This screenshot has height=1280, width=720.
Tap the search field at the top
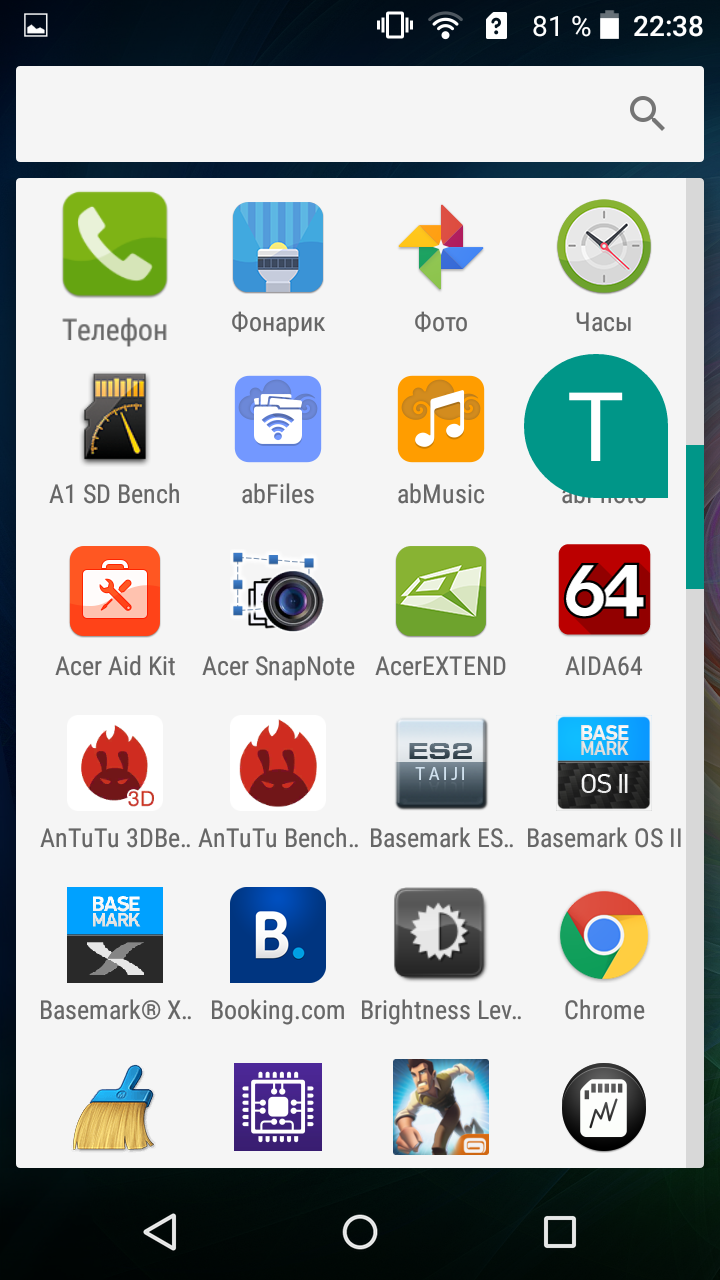[330, 113]
